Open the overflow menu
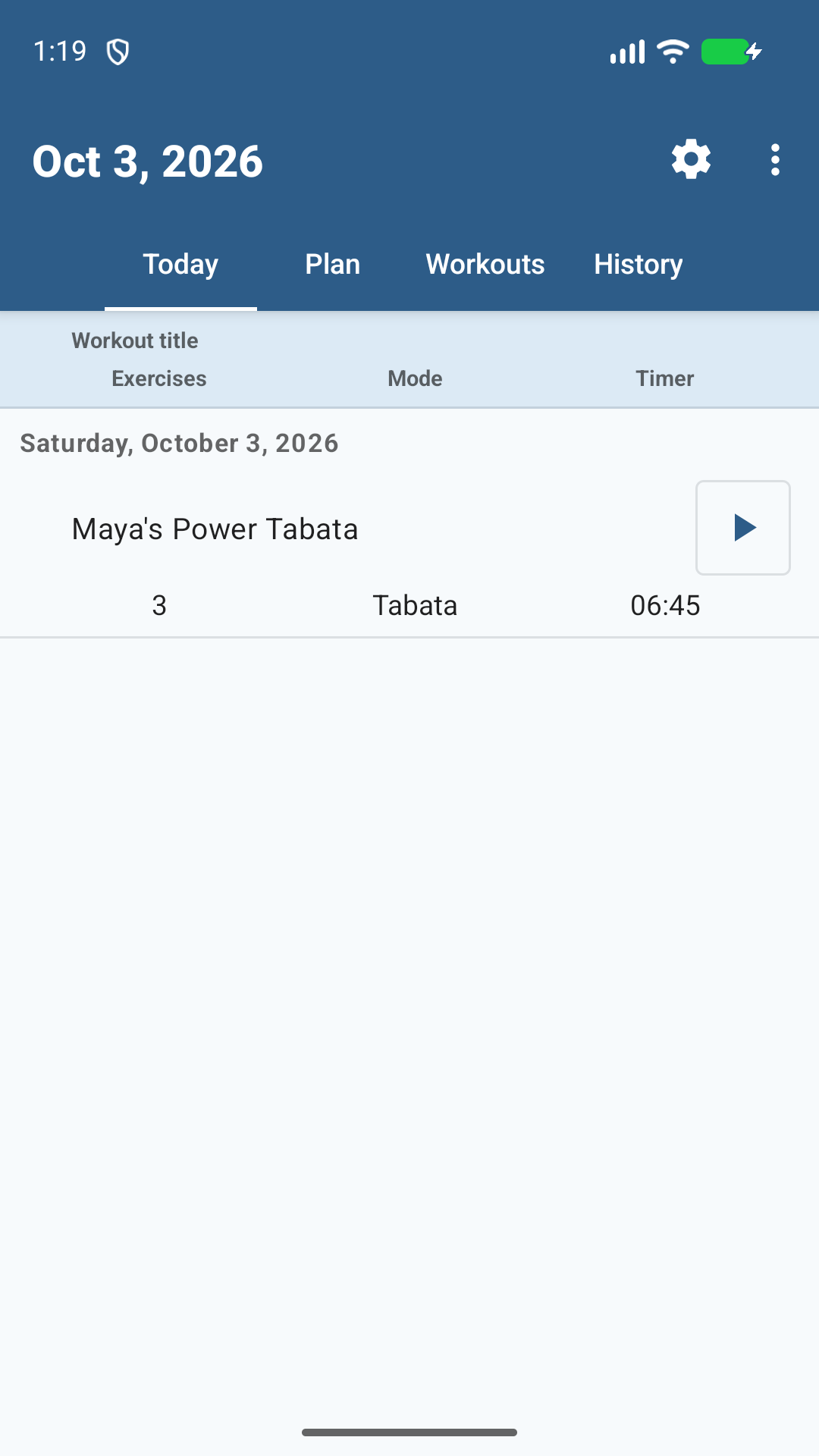819x1456 pixels. (x=774, y=160)
